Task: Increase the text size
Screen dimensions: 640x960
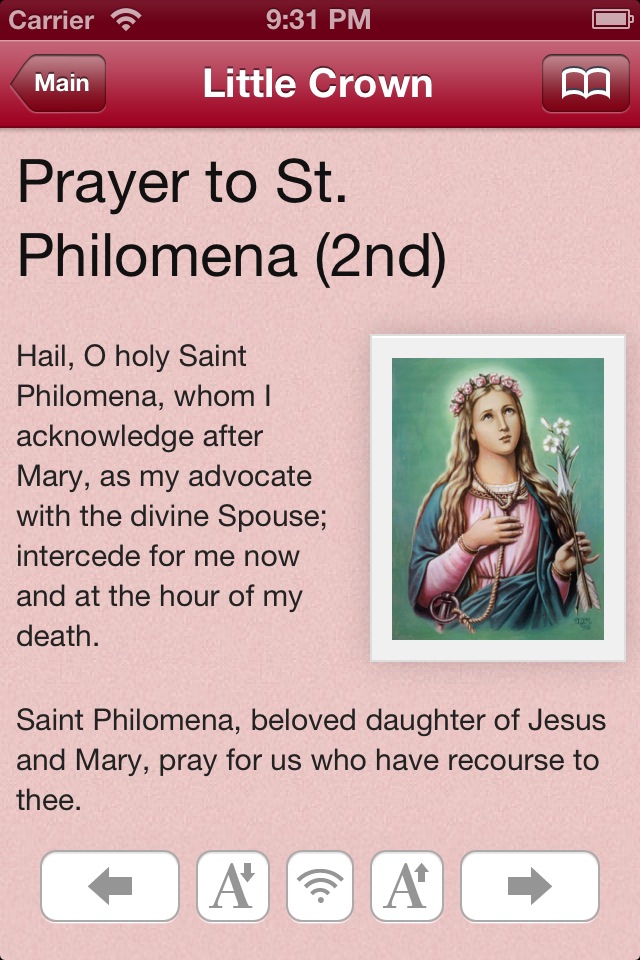Action: pyautogui.click(x=407, y=886)
